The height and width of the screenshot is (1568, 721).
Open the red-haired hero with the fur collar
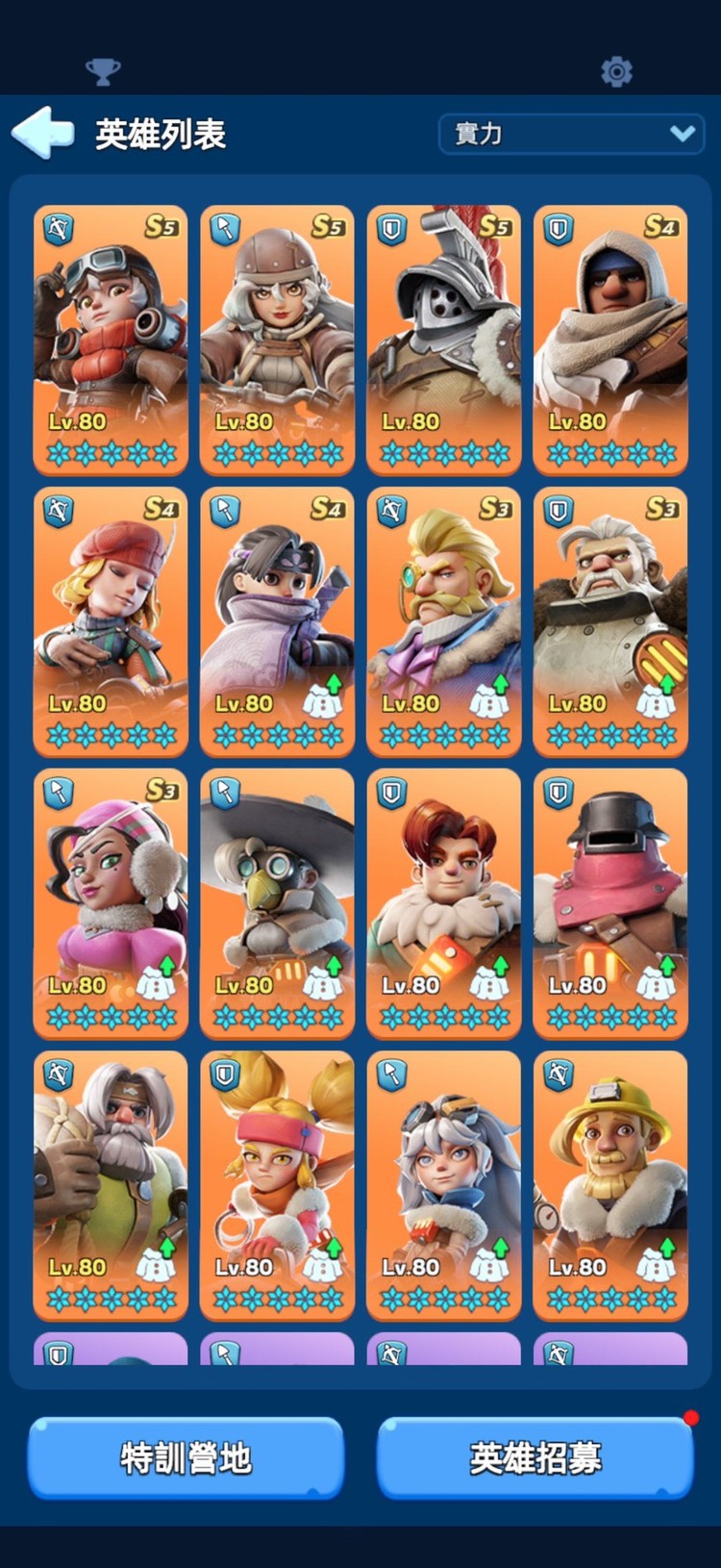[x=443, y=902]
